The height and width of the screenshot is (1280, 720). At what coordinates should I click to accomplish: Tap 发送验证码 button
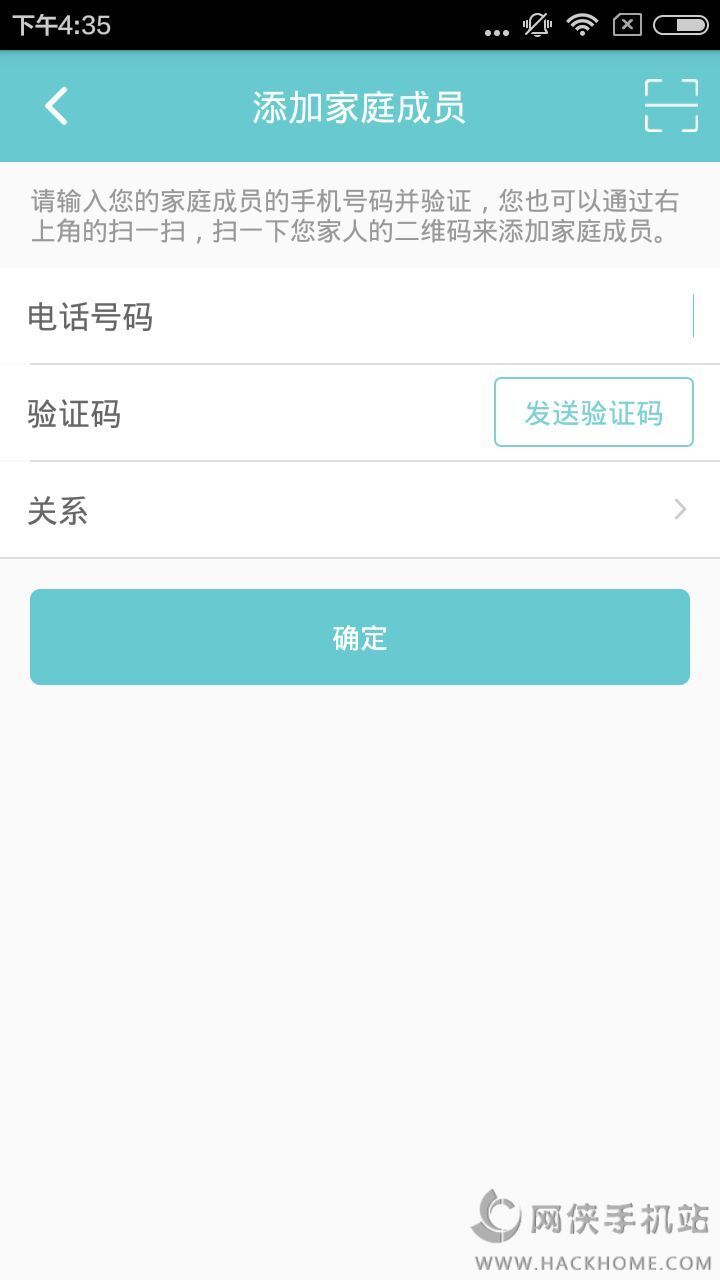(593, 413)
